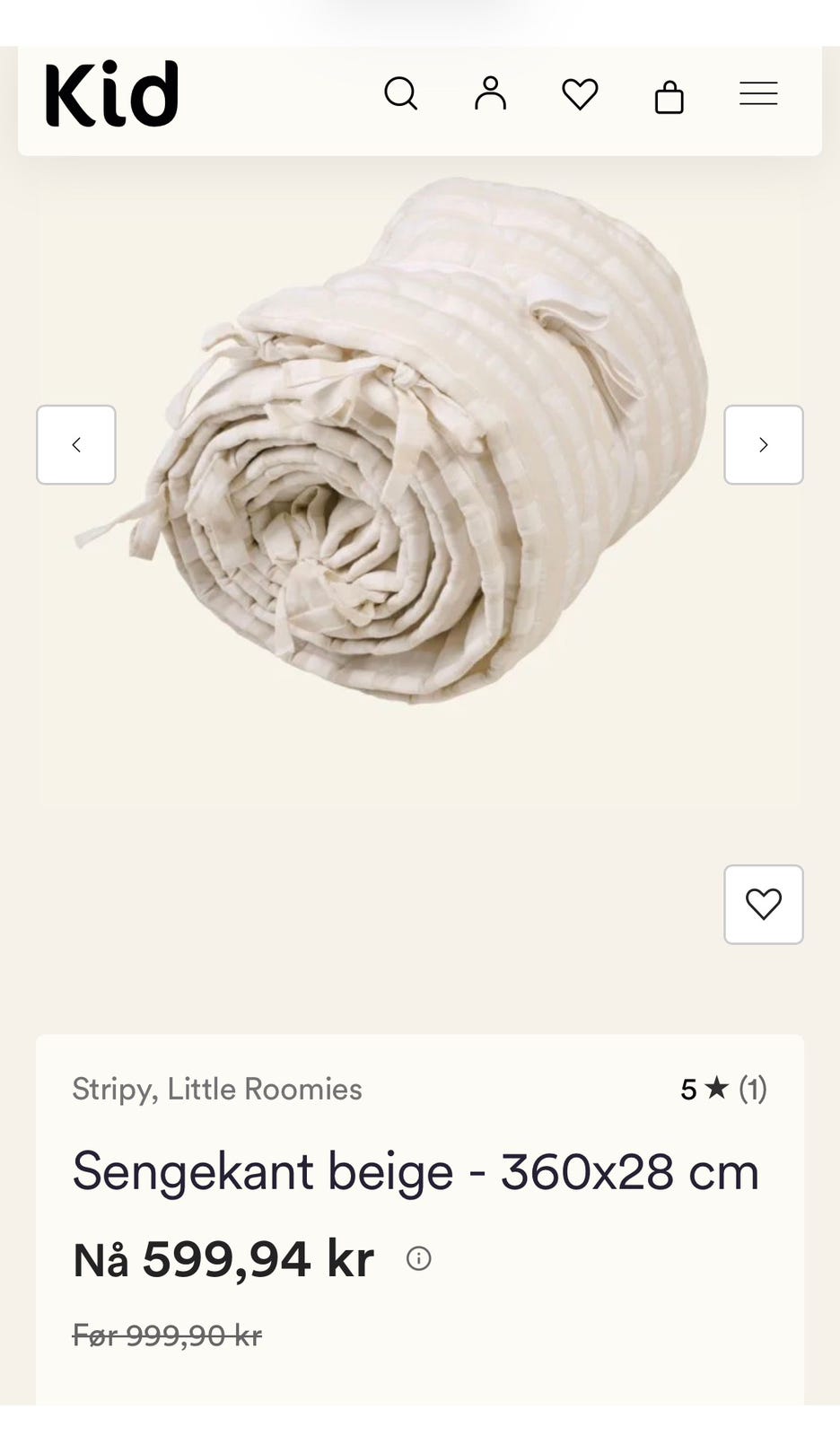
Task: Open the favorites heart in the header
Action: [580, 94]
